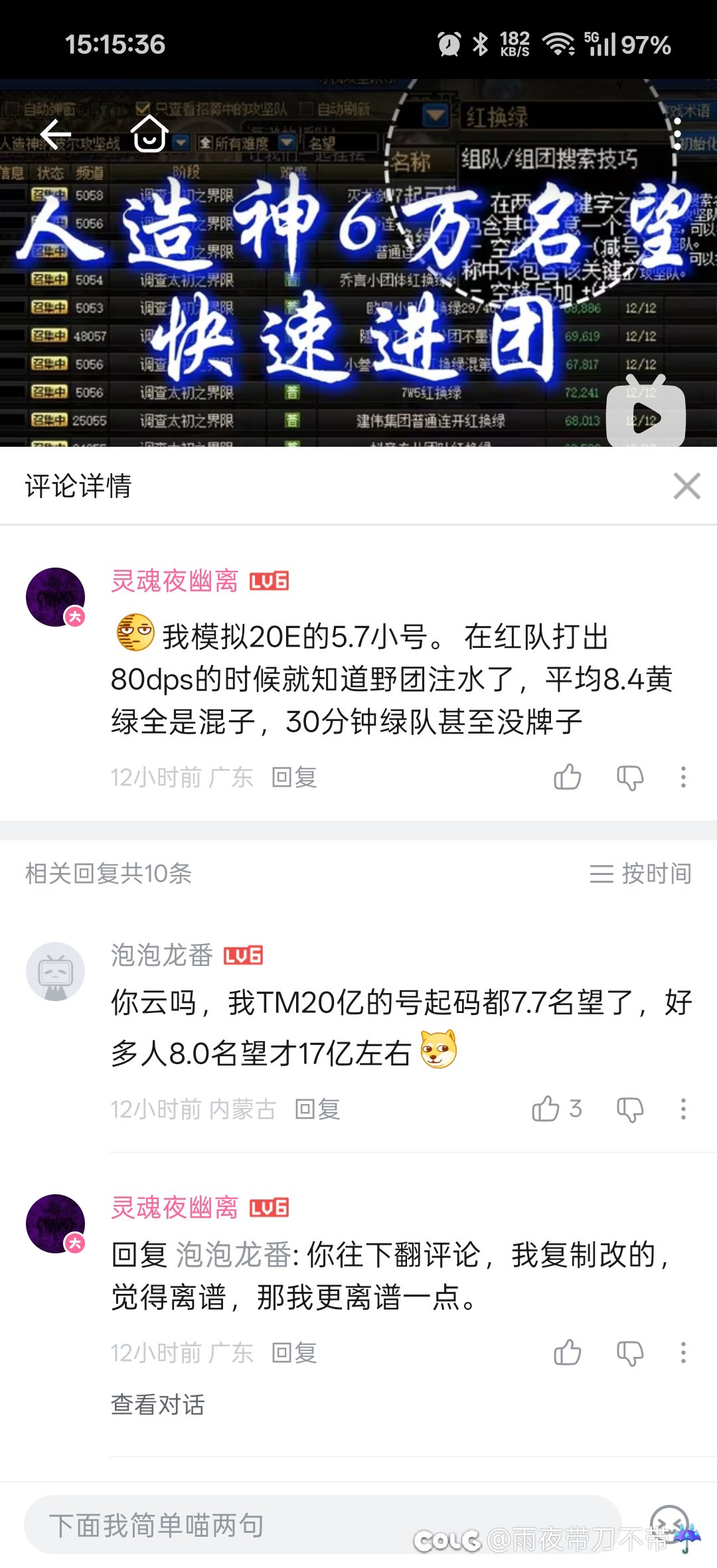
Task: Tap the home icon on the video header
Action: pos(149,134)
